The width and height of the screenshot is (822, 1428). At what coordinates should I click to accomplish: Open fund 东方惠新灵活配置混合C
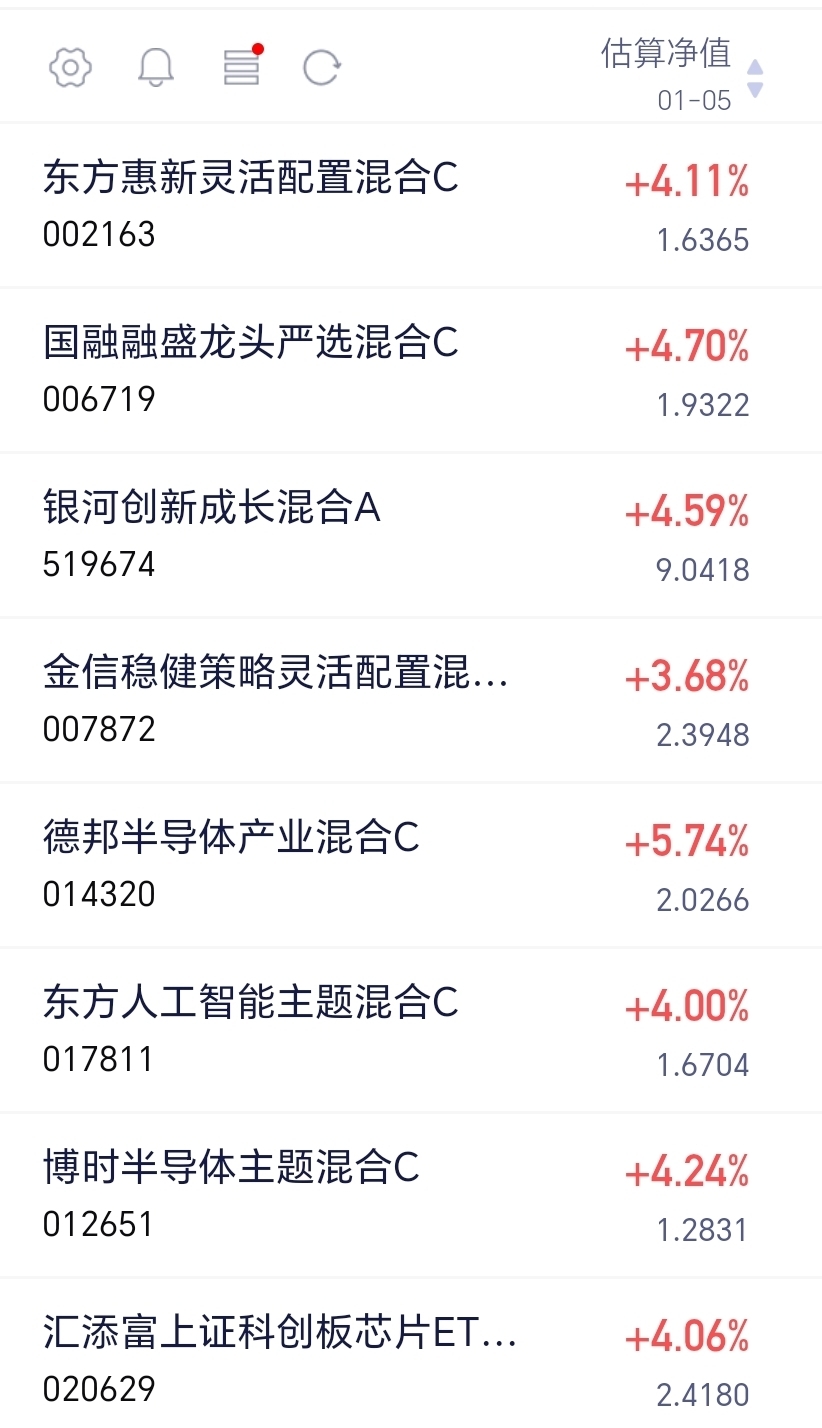411,206
